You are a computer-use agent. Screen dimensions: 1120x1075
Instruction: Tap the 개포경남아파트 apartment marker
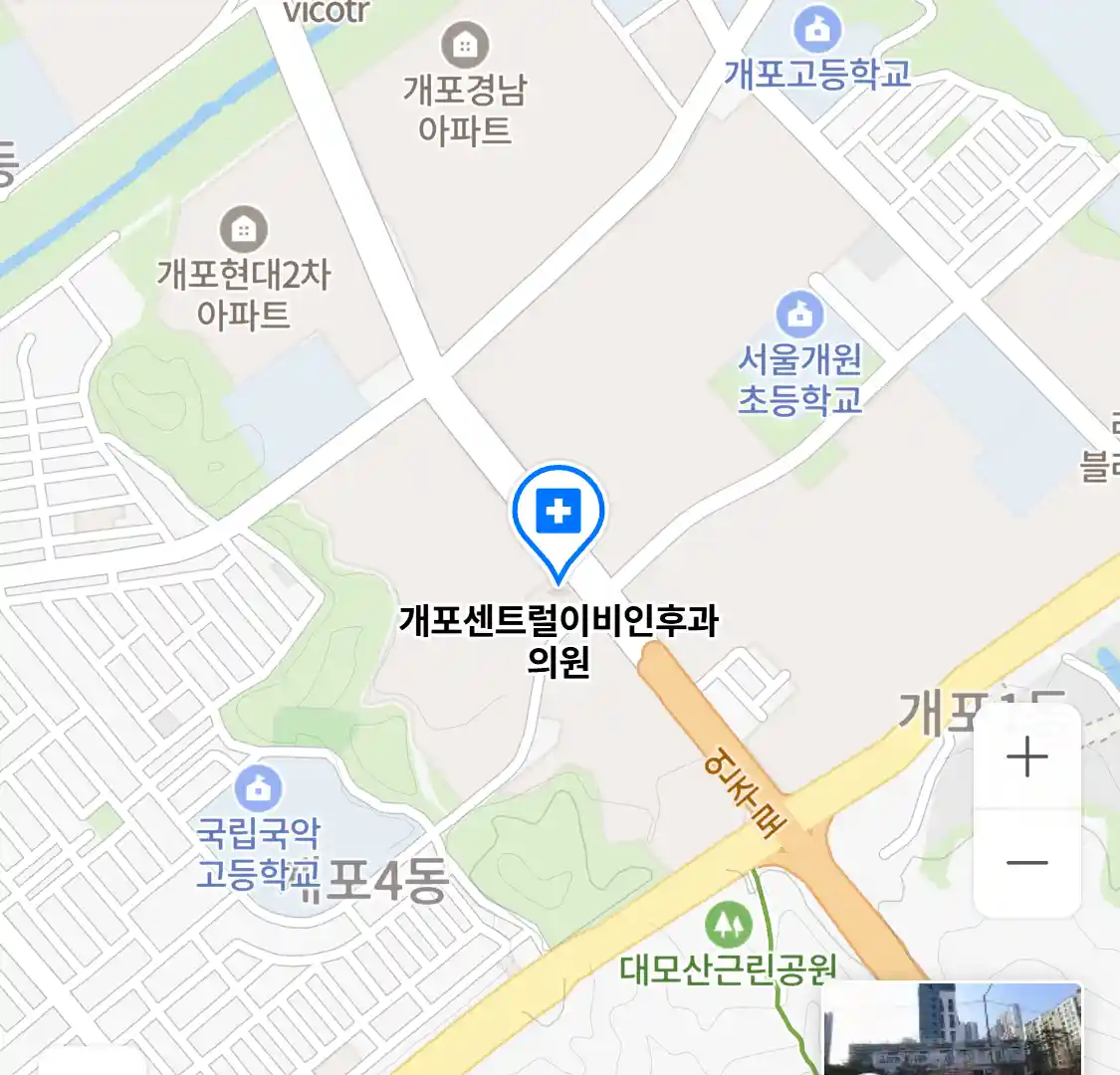[x=464, y=45]
